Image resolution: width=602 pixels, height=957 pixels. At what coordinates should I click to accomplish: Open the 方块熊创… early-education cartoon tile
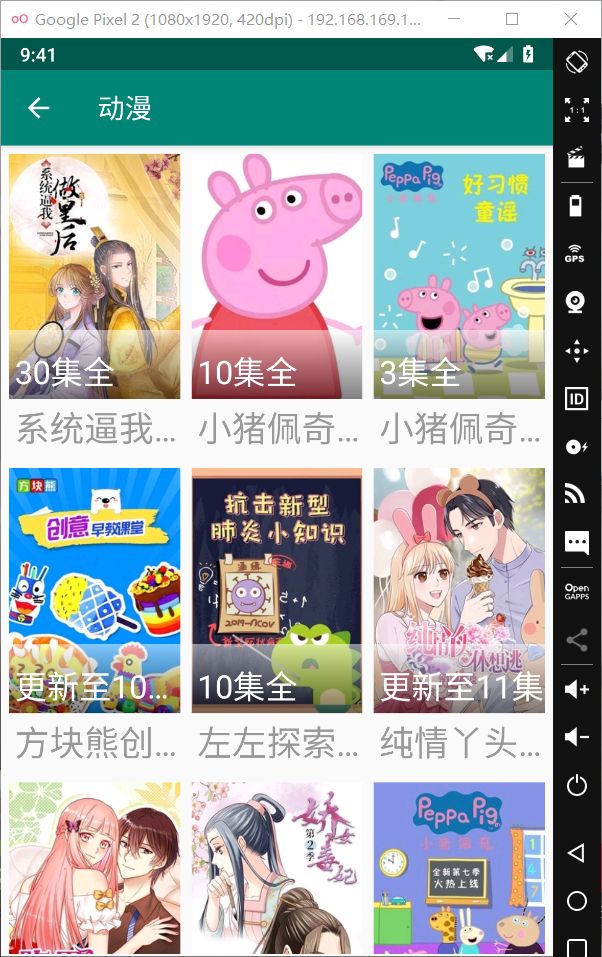click(x=95, y=590)
